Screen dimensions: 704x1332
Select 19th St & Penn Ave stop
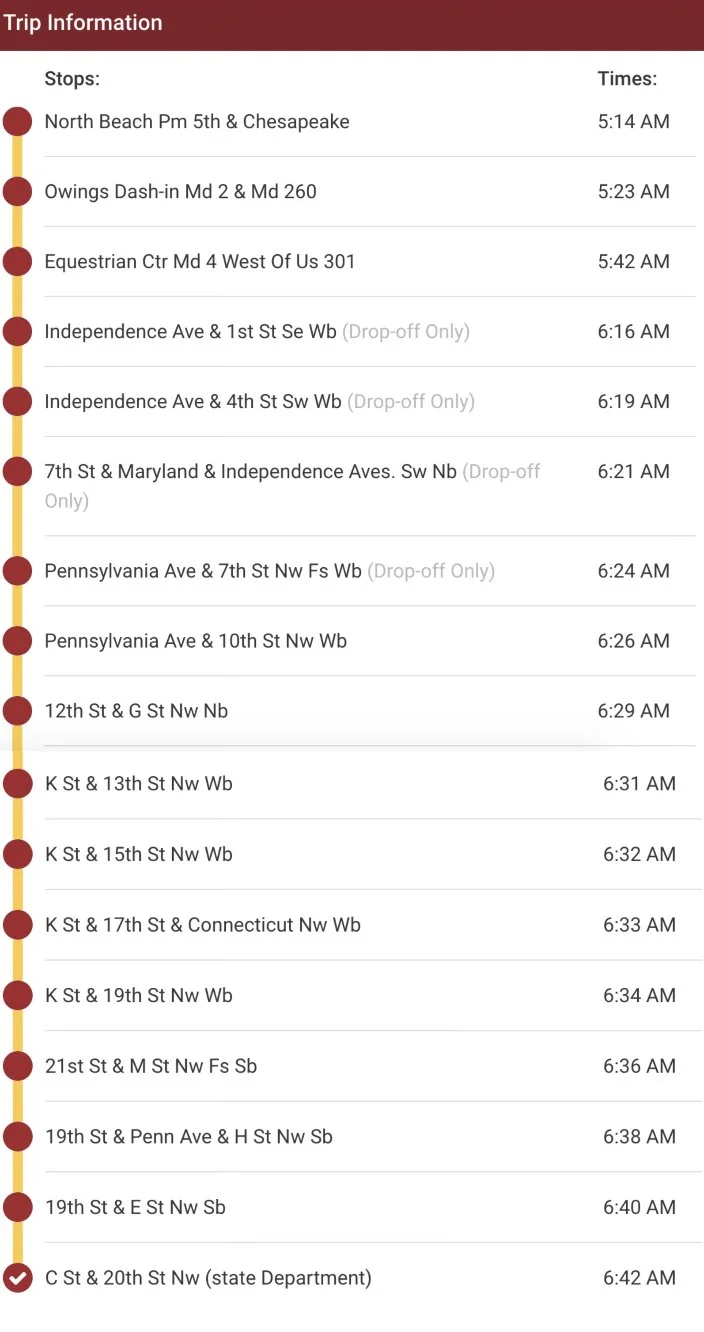[352, 1137]
